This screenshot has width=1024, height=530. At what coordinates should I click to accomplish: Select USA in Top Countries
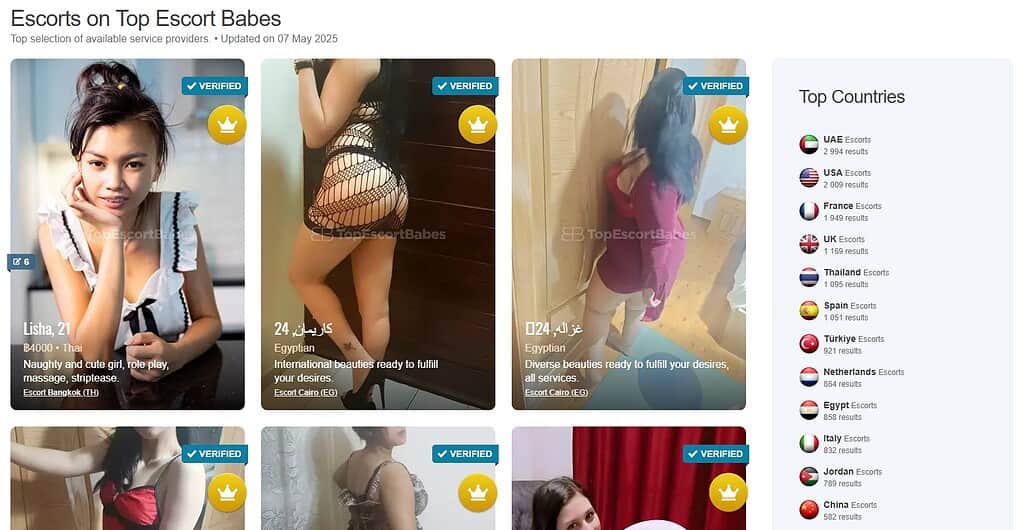point(833,173)
